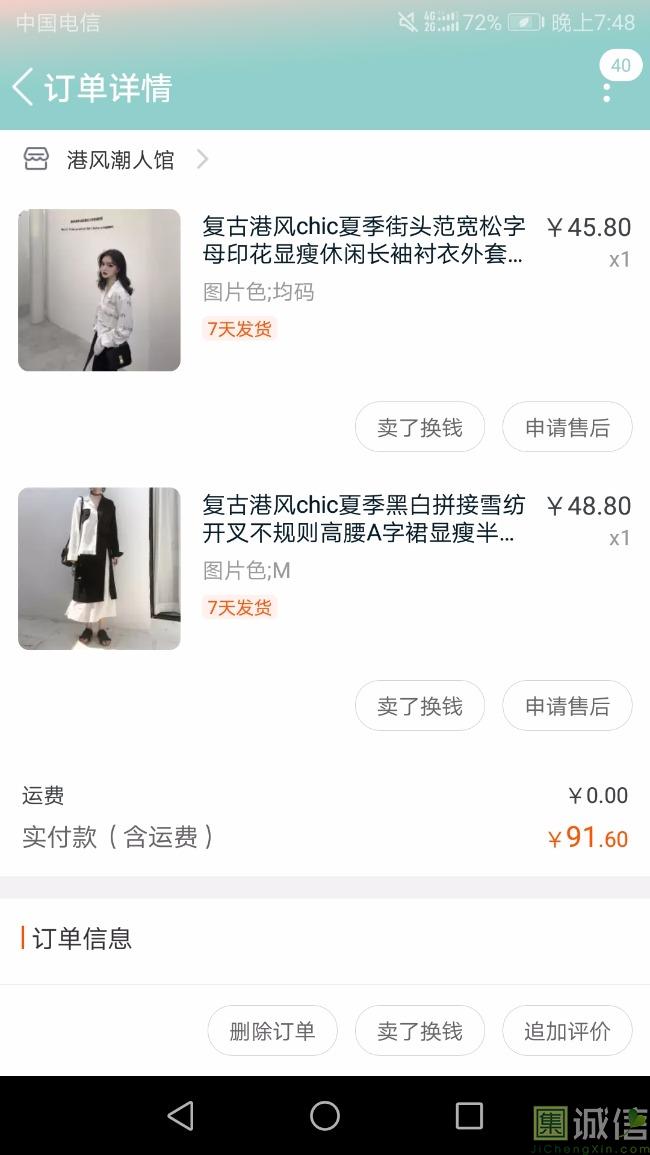This screenshot has height=1155, width=650.
Task: Request 申请售后 for the ¥45.80 shirt
Action: [567, 428]
